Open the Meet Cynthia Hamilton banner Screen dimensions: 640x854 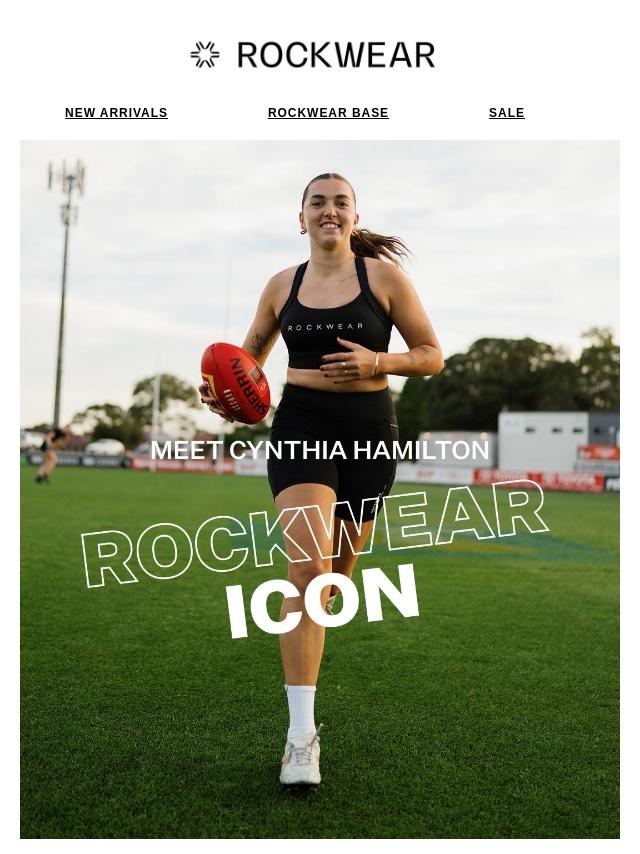(320, 489)
